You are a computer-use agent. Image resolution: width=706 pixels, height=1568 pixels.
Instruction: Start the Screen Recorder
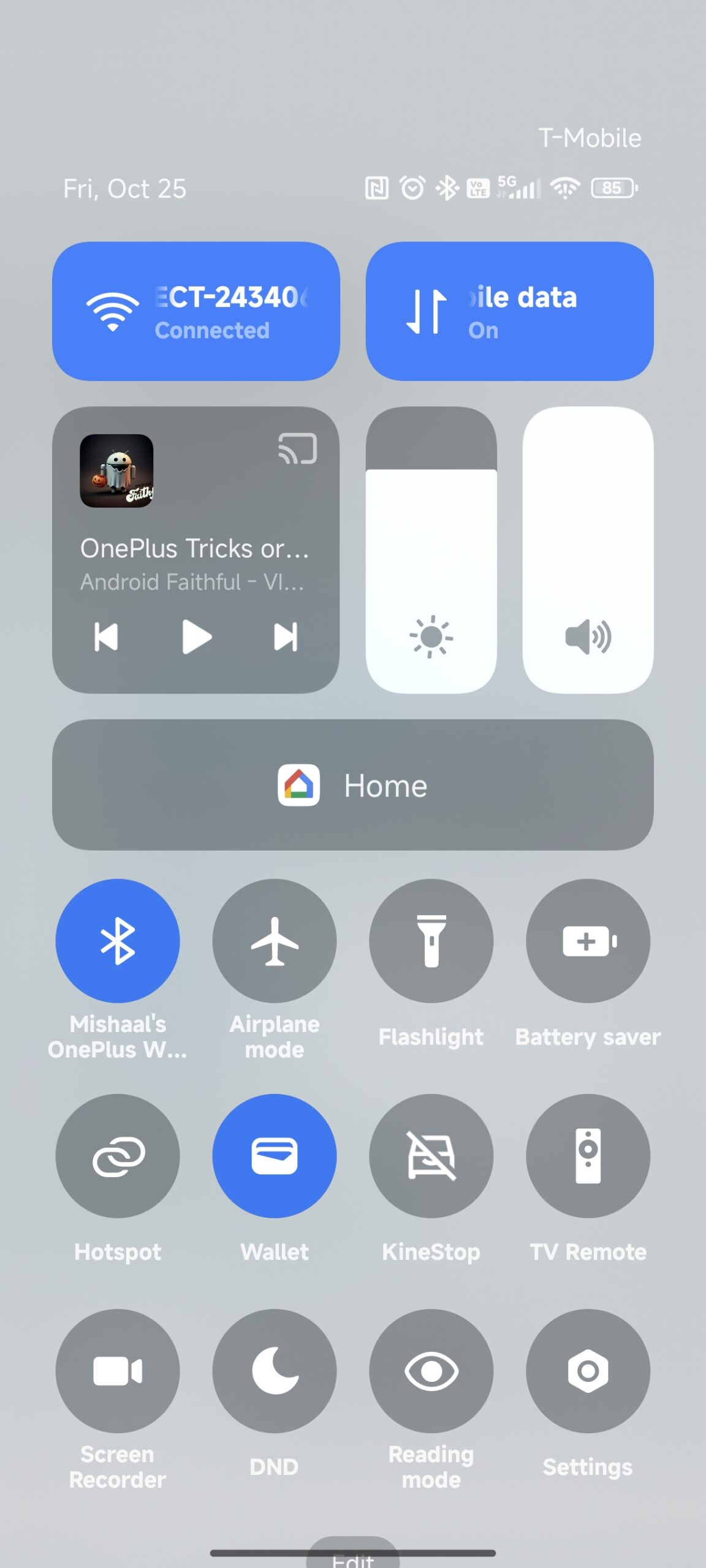(x=118, y=1371)
